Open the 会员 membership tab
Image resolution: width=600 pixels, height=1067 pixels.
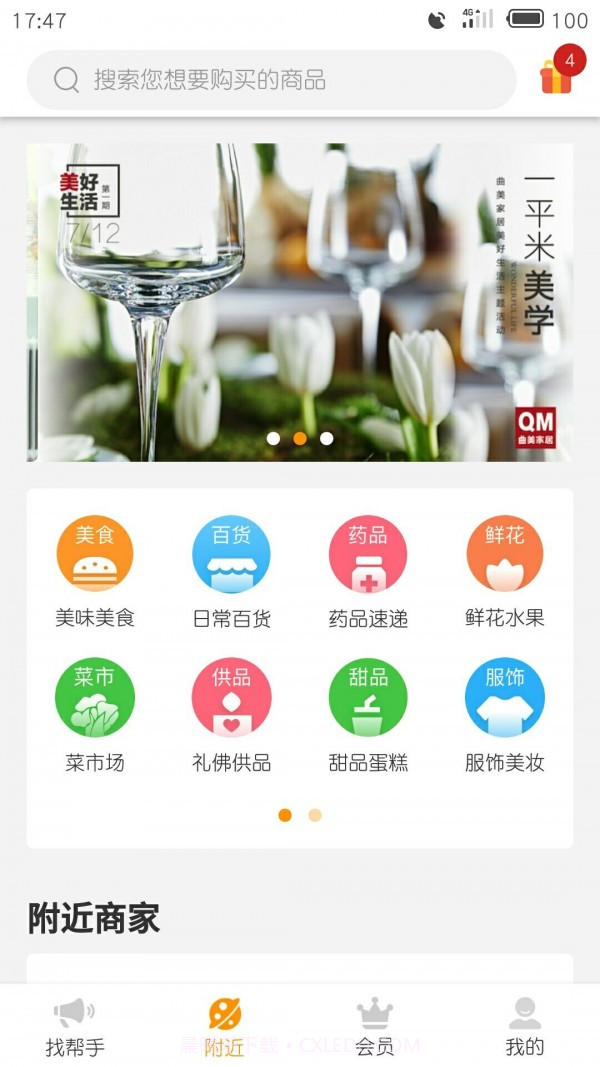tap(375, 1027)
